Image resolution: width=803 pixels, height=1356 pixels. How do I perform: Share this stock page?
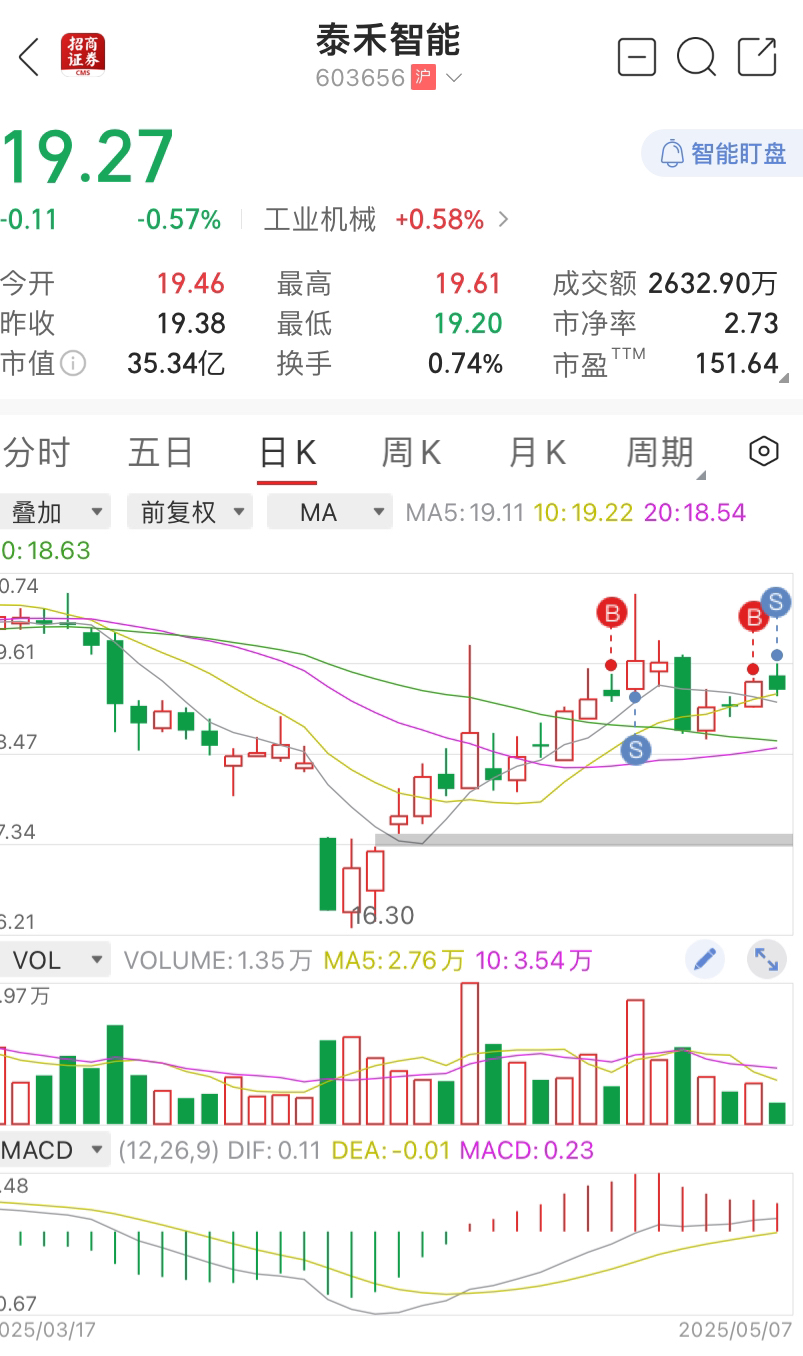(x=757, y=56)
